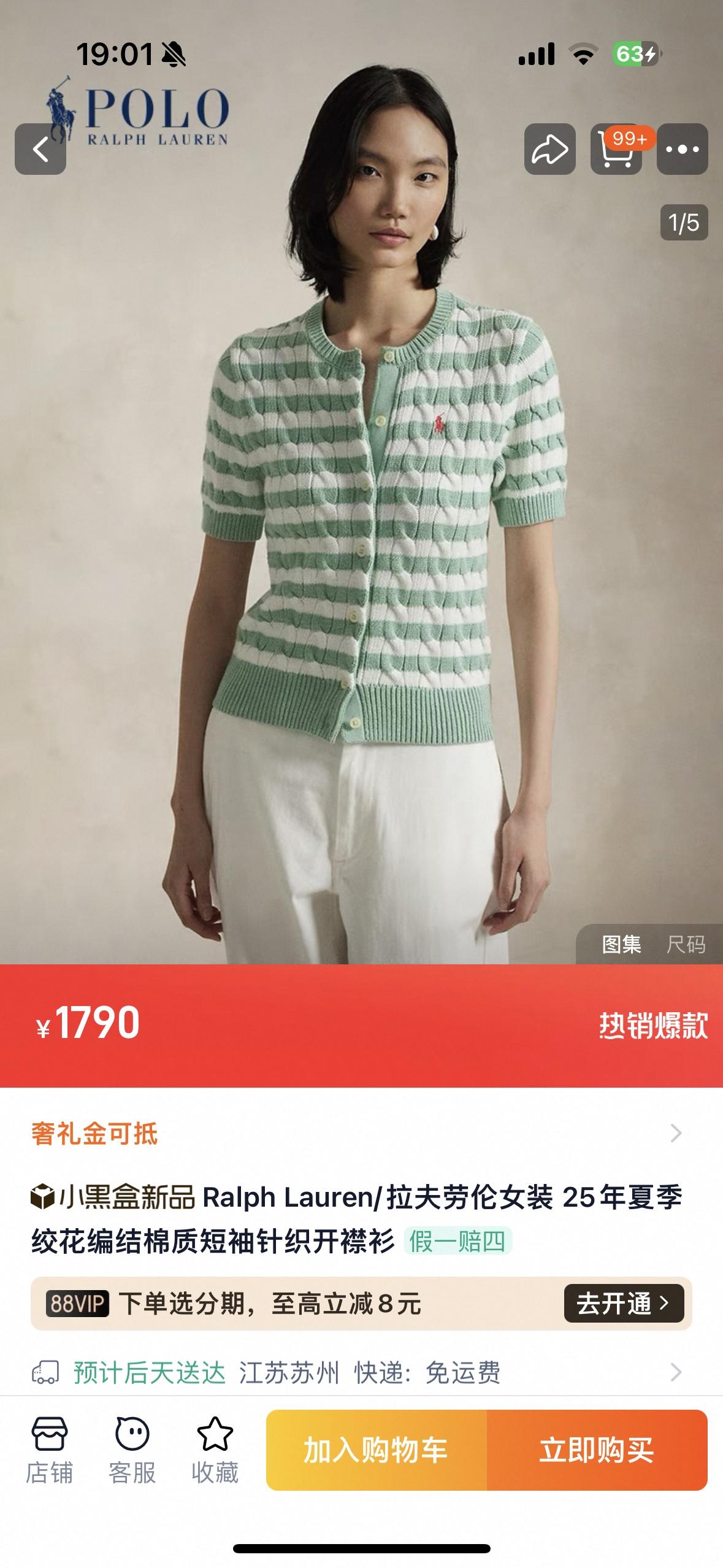Open the cardigan product photo full screen

click(361, 552)
